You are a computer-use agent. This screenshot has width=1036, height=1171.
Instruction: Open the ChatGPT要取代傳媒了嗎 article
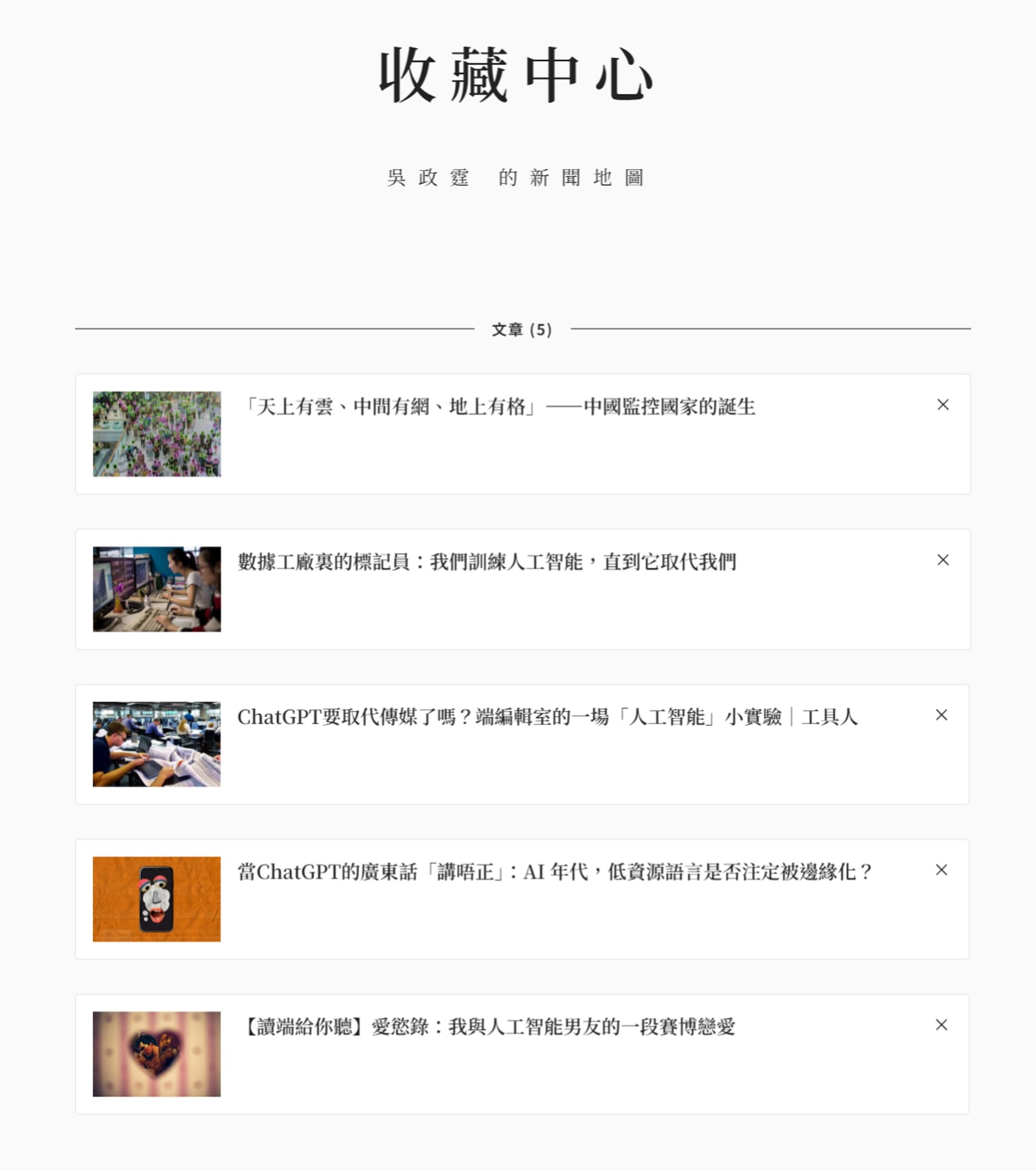point(547,717)
